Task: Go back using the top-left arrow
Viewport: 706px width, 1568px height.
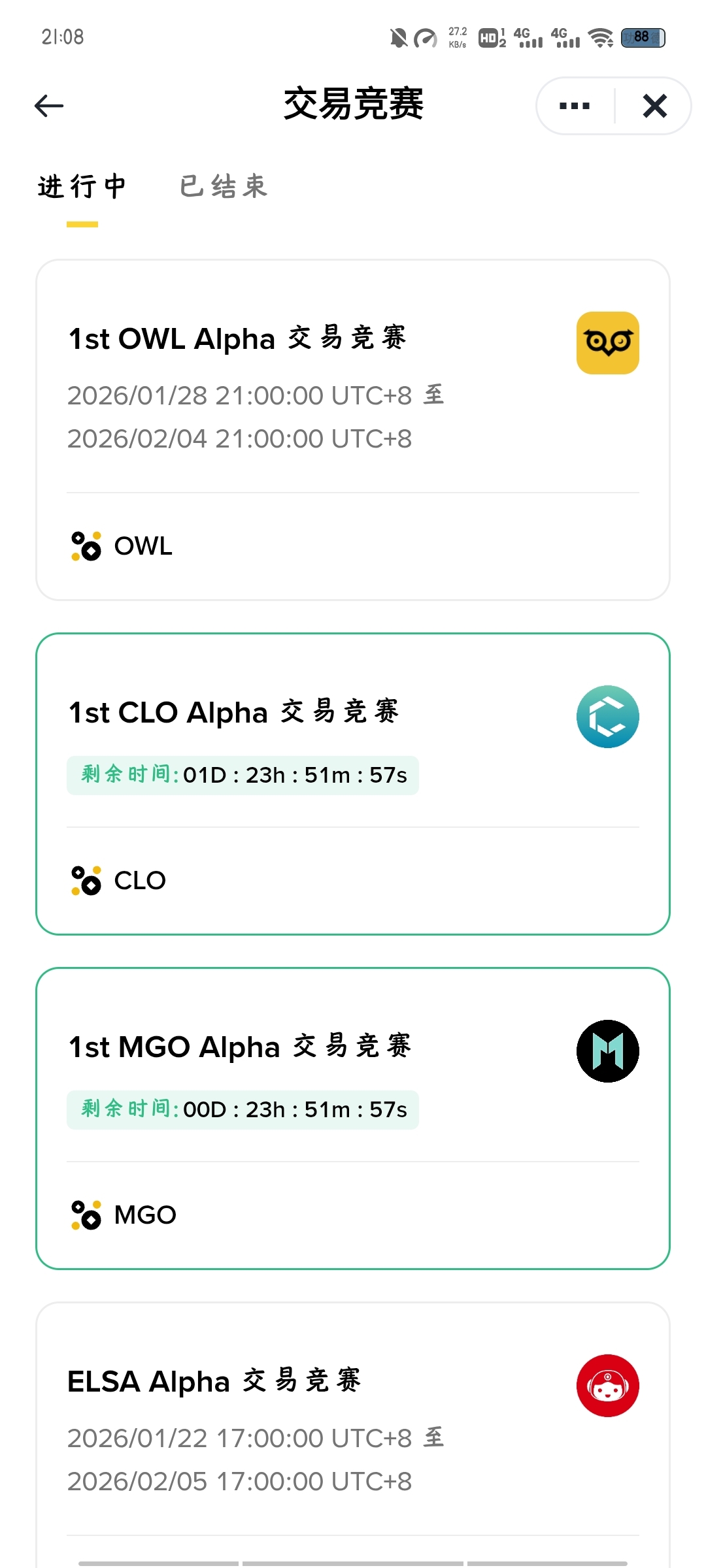Action: [x=49, y=106]
